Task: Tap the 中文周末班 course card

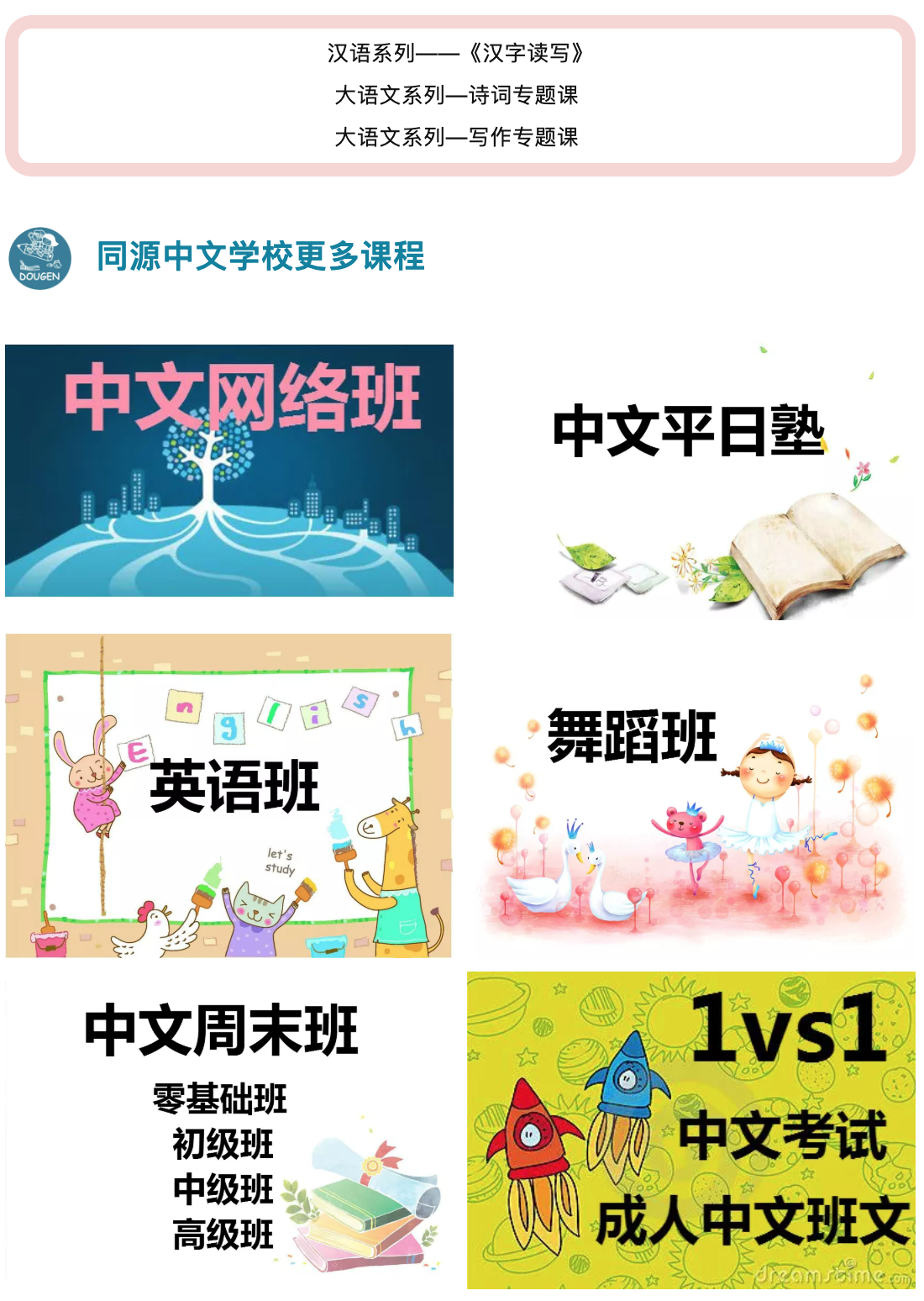Action: click(228, 1130)
